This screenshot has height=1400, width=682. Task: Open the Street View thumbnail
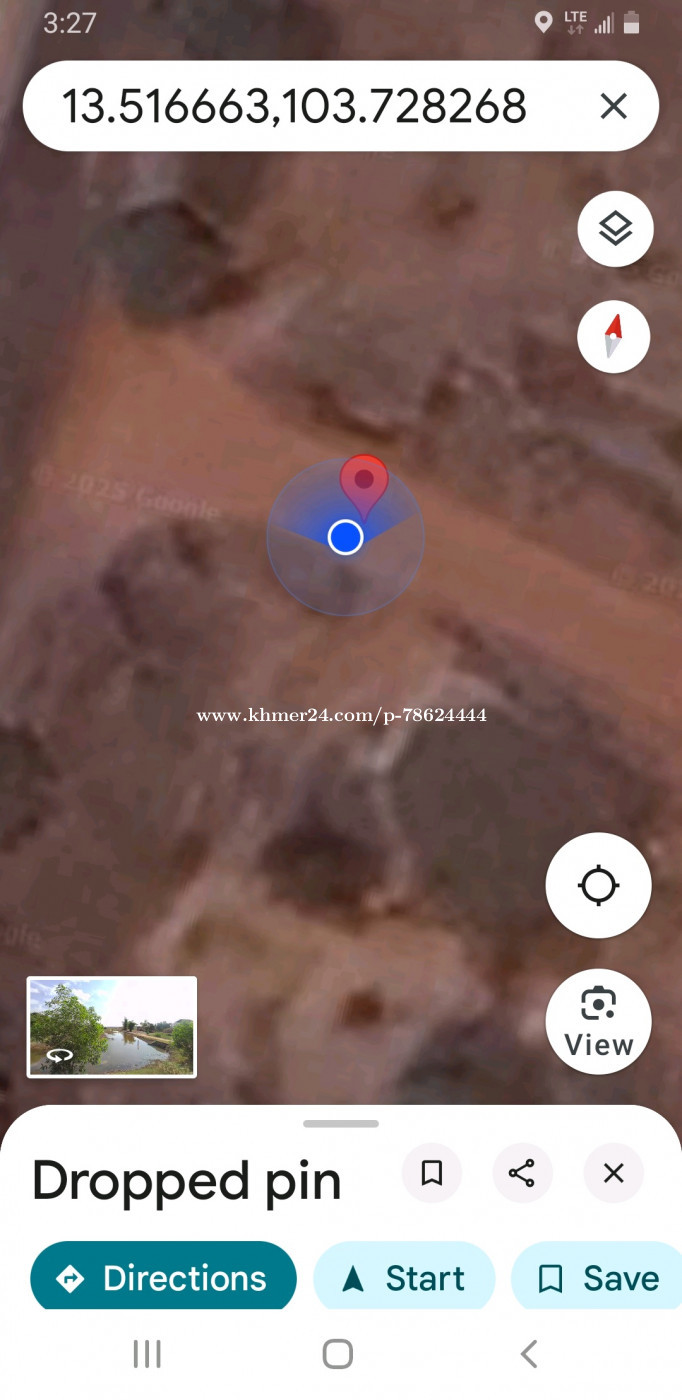pyautogui.click(x=112, y=1027)
